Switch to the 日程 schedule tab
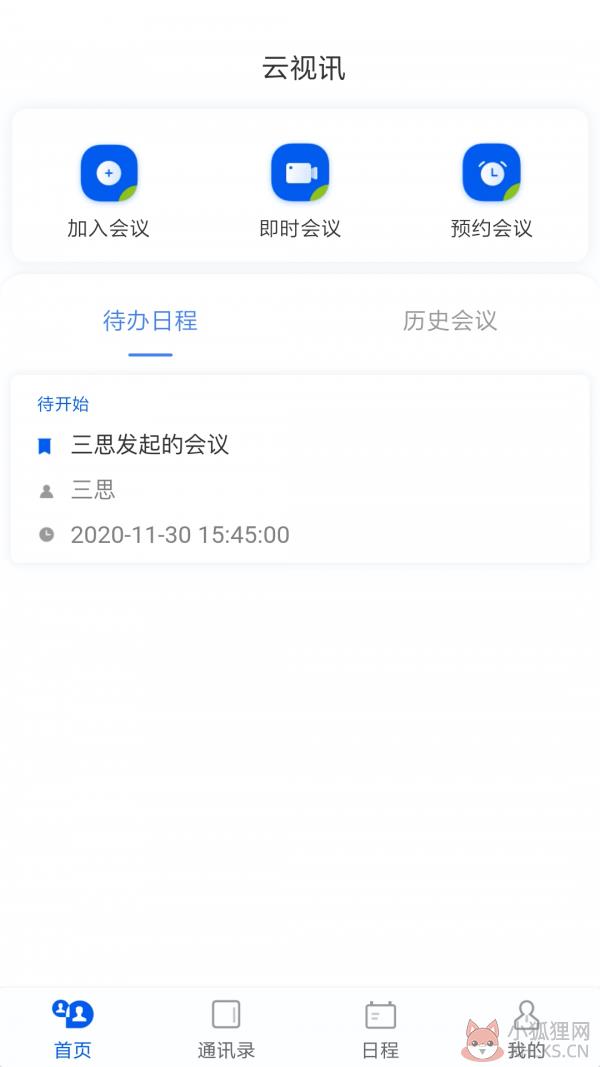 pyautogui.click(x=380, y=1030)
